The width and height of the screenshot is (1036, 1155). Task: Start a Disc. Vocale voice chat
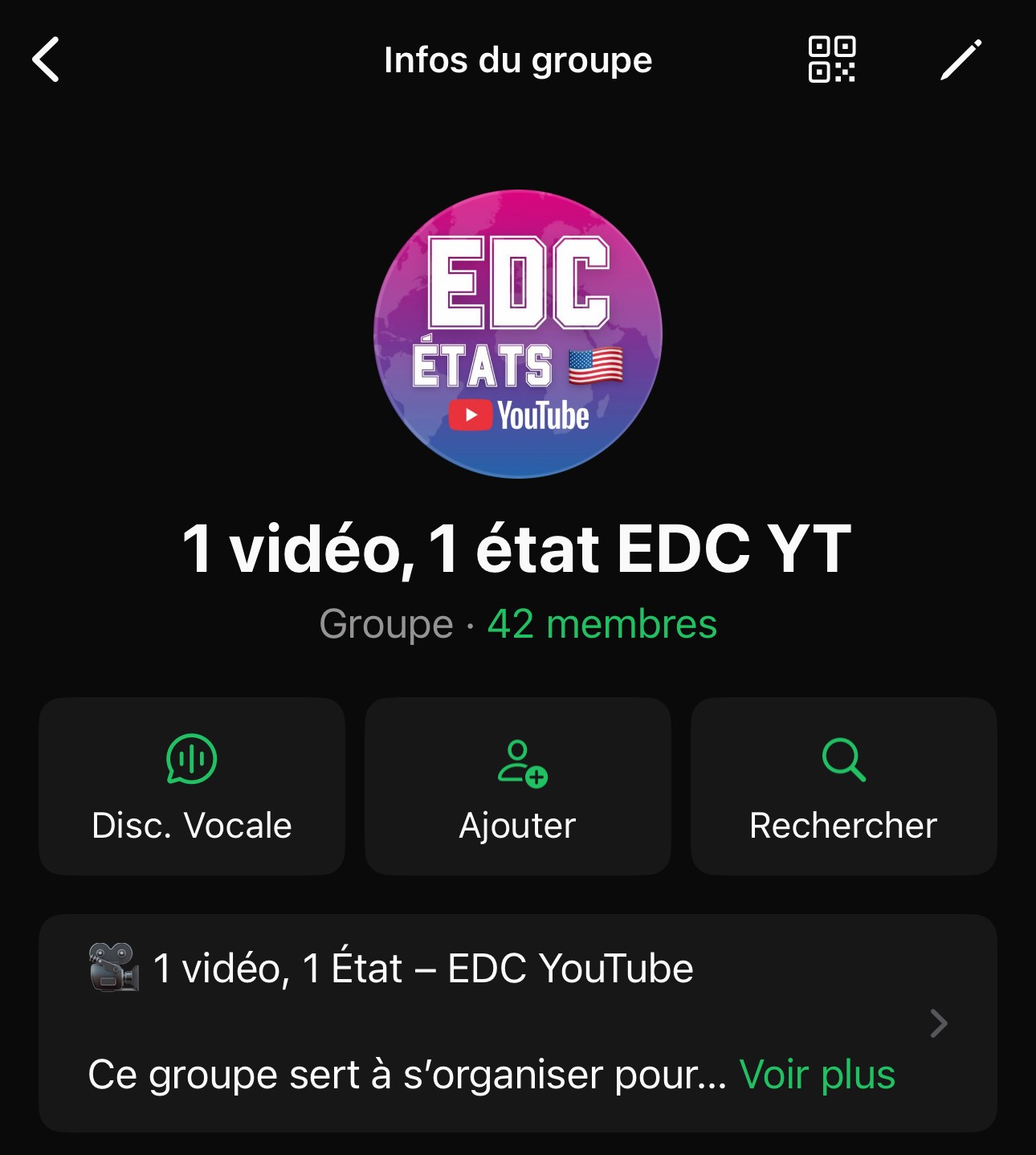pos(192,786)
